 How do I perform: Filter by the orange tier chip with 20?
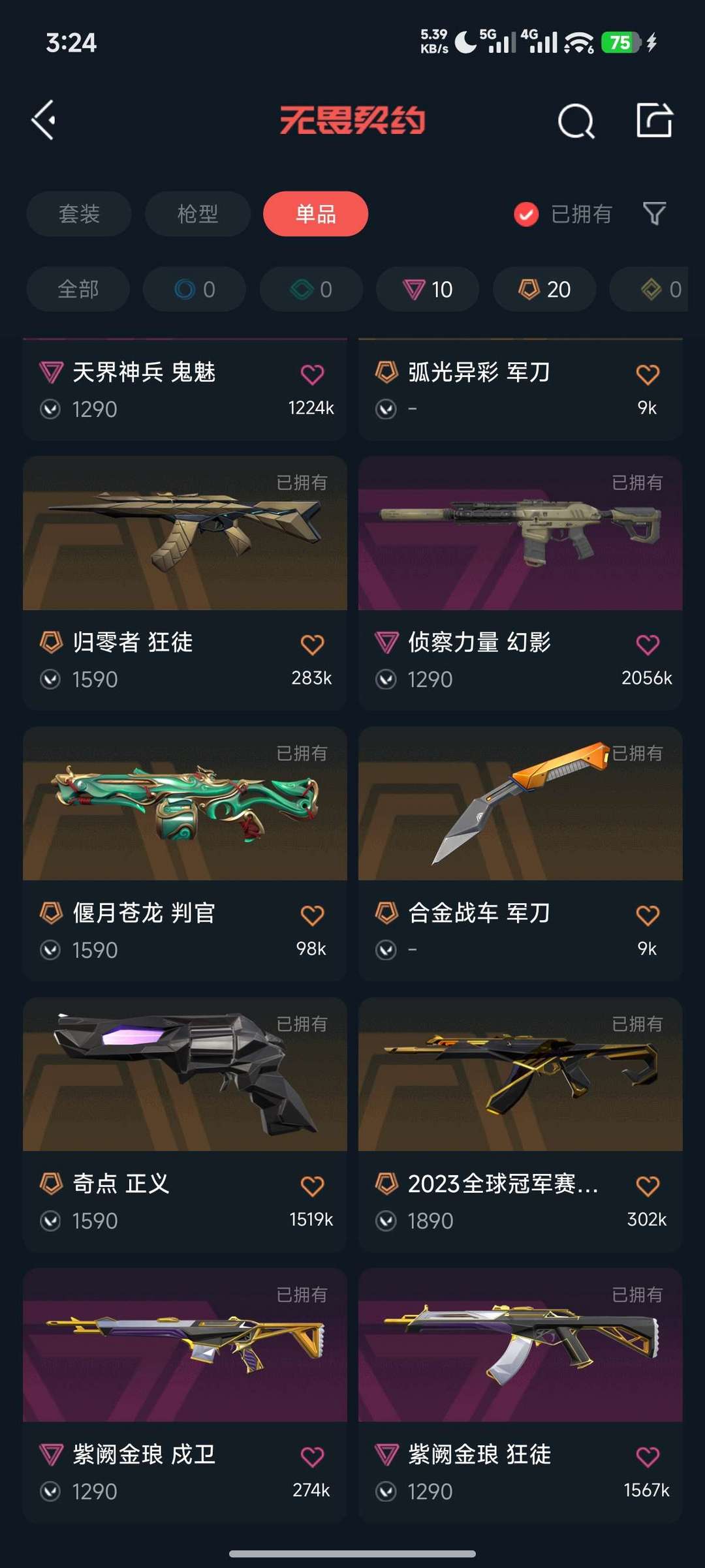(544, 289)
